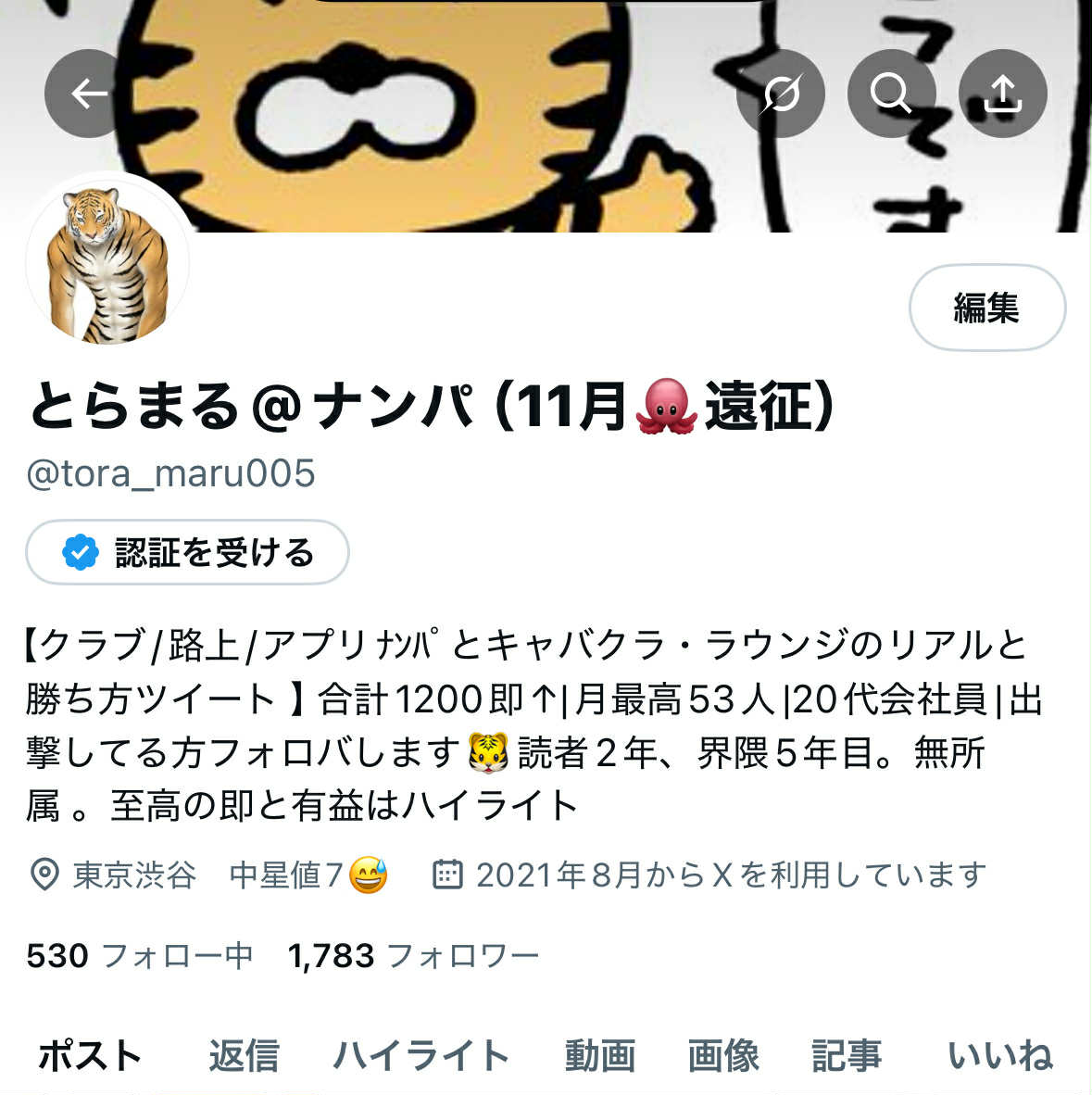Select the ポスト tab
1092x1095 pixels.
[90, 1055]
